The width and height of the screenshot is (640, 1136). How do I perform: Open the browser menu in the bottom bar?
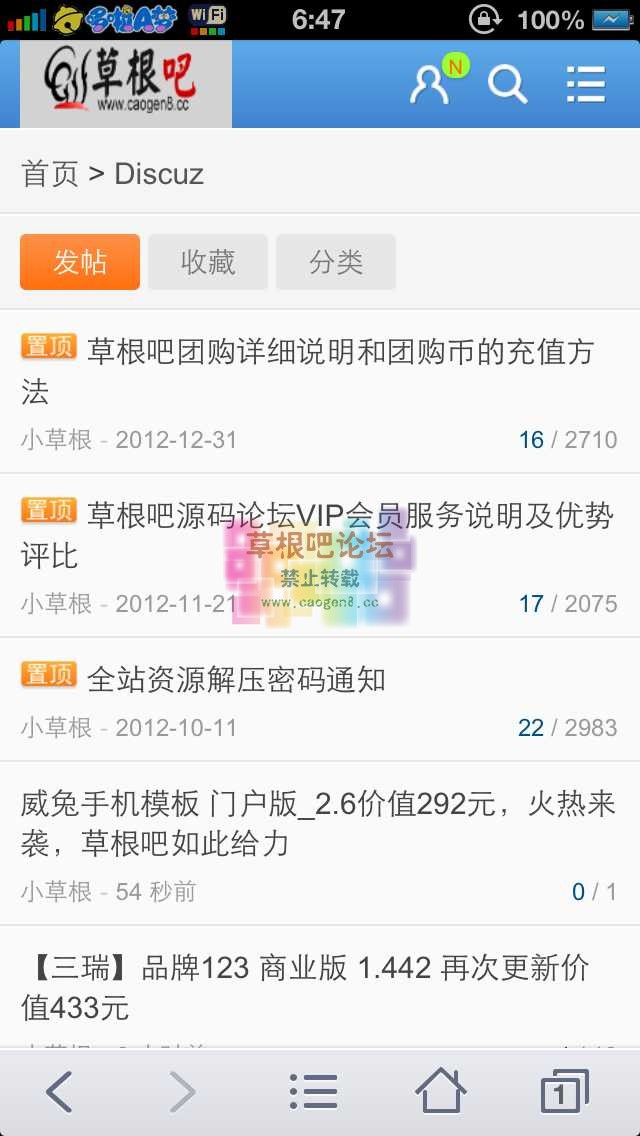pos(314,1092)
